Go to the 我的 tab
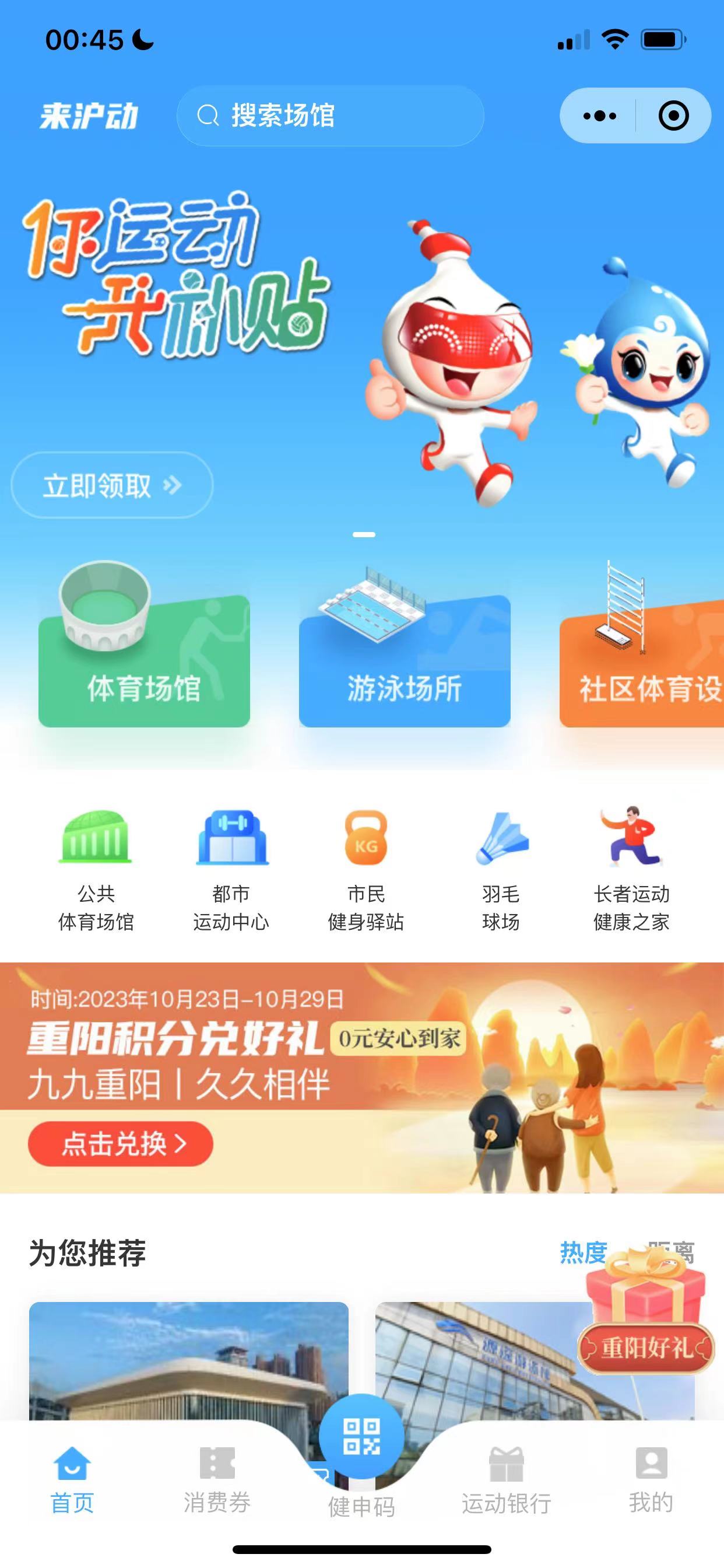The image size is (724, 1568). click(651, 1479)
